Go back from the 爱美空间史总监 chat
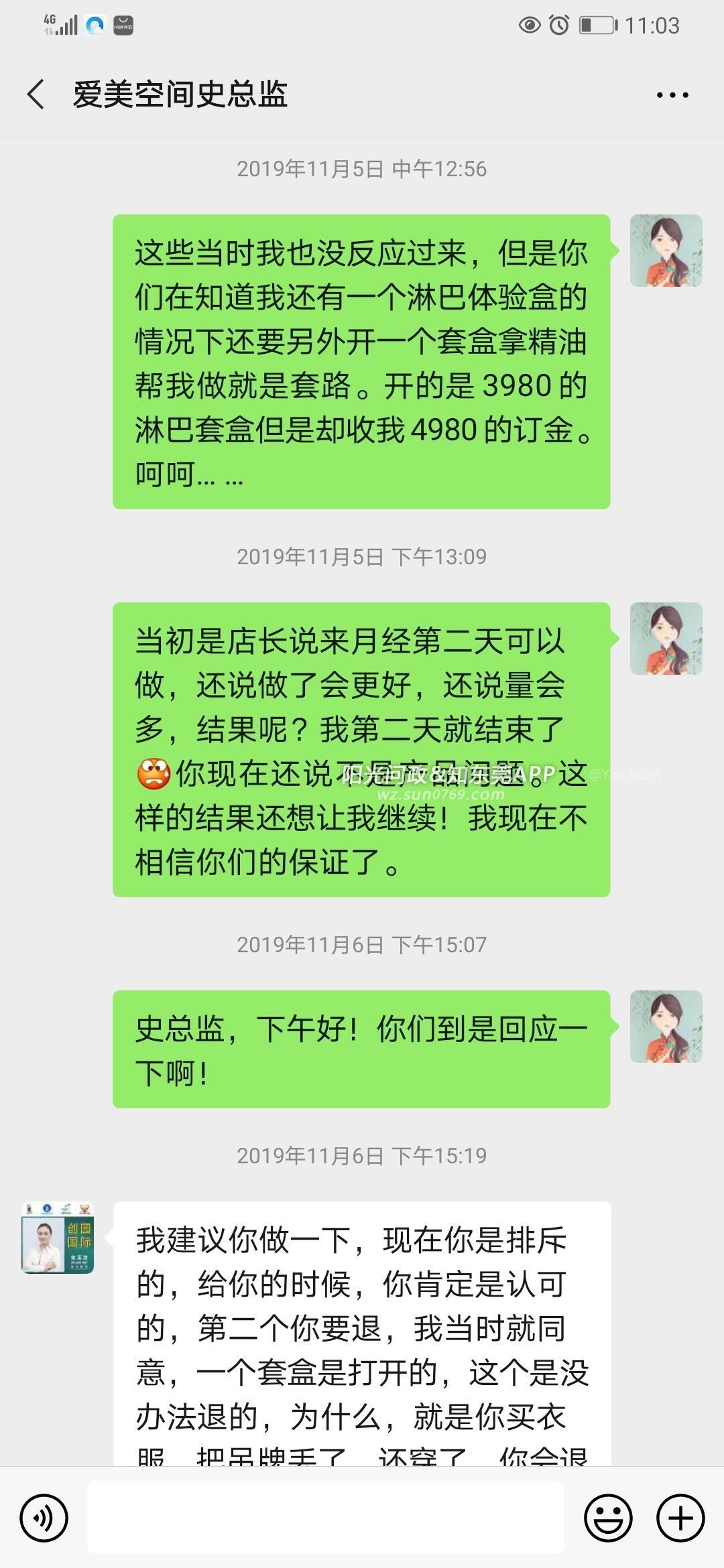The width and height of the screenshot is (724, 1568). [36, 94]
